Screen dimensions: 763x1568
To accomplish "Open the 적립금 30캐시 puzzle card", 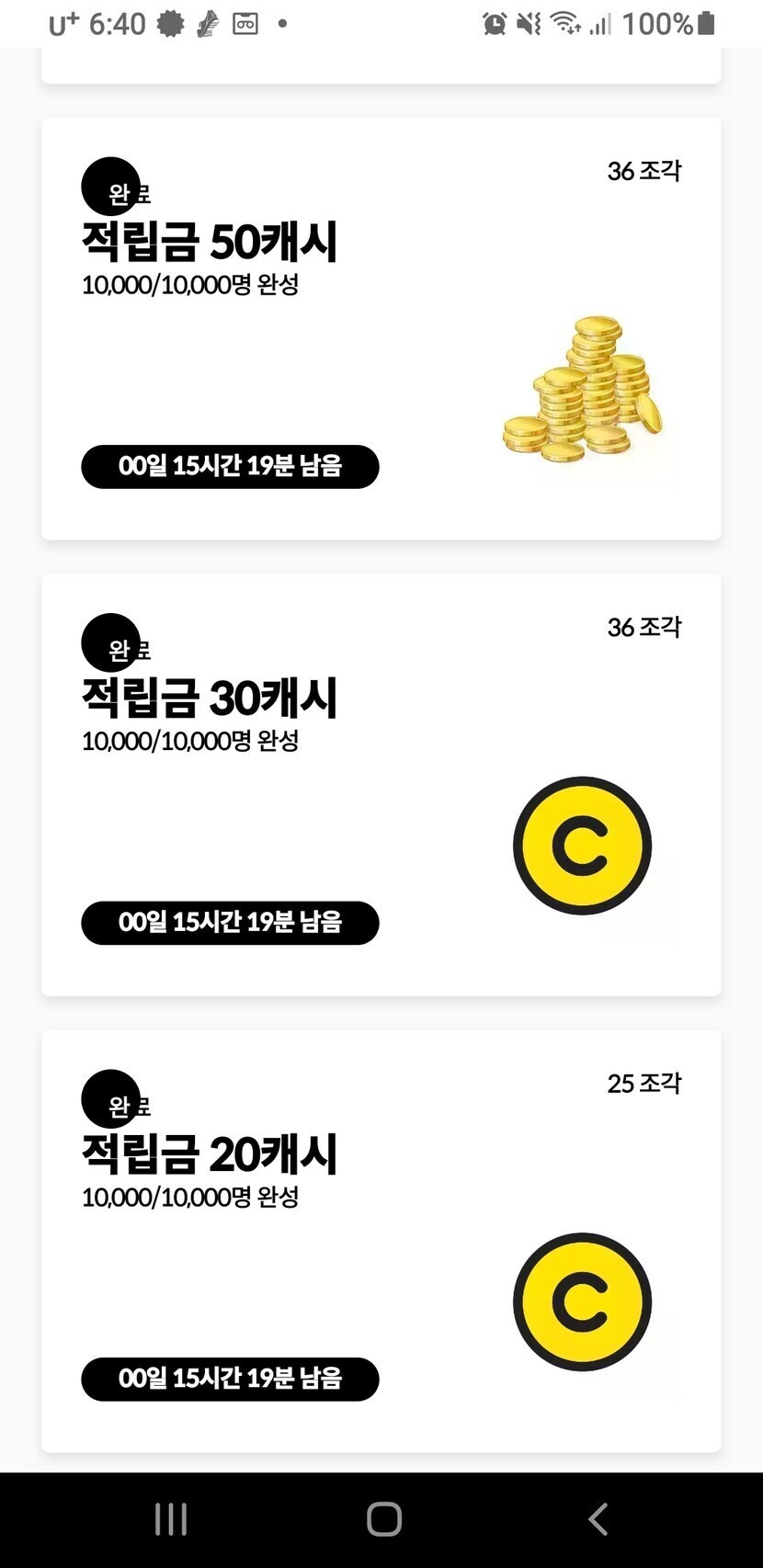I will 381,785.
